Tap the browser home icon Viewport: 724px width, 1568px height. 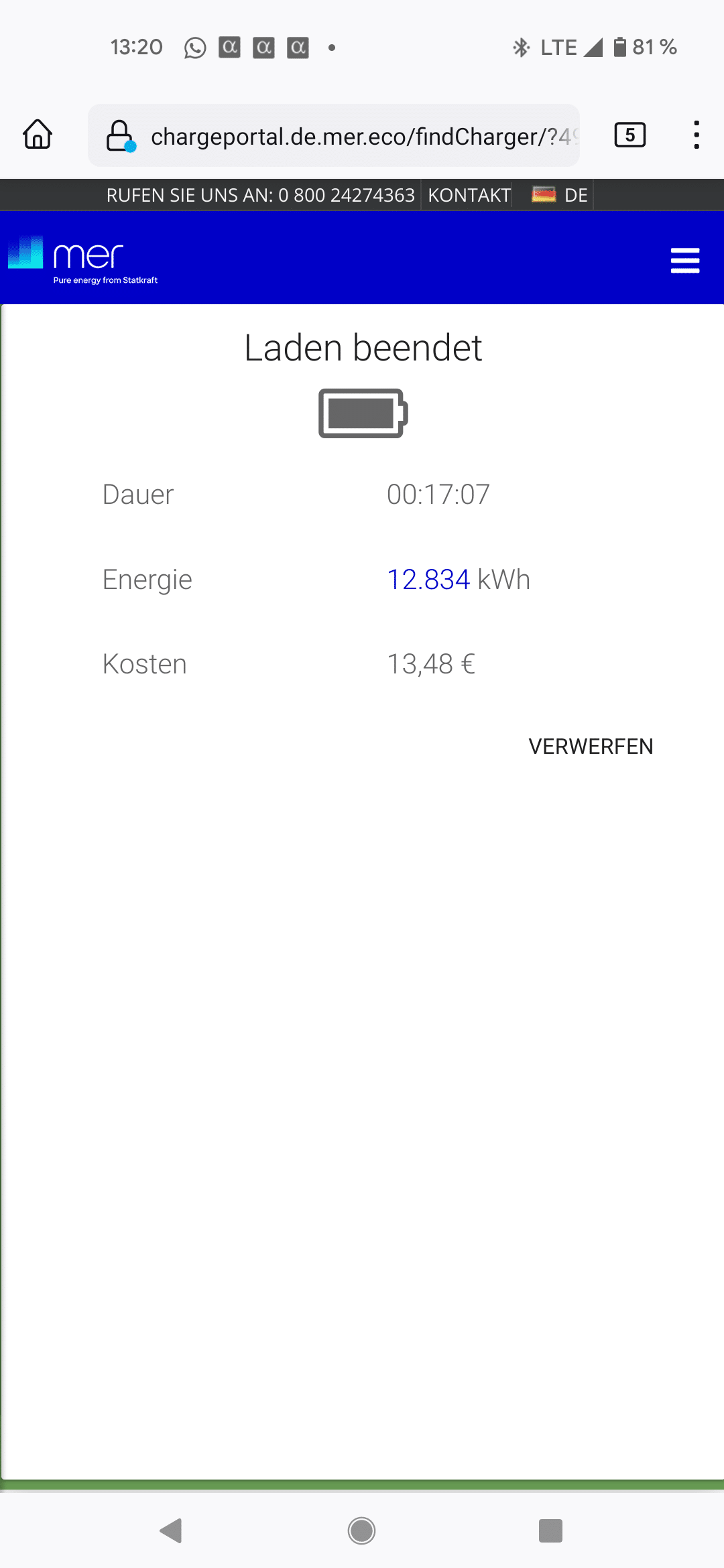coord(38,135)
